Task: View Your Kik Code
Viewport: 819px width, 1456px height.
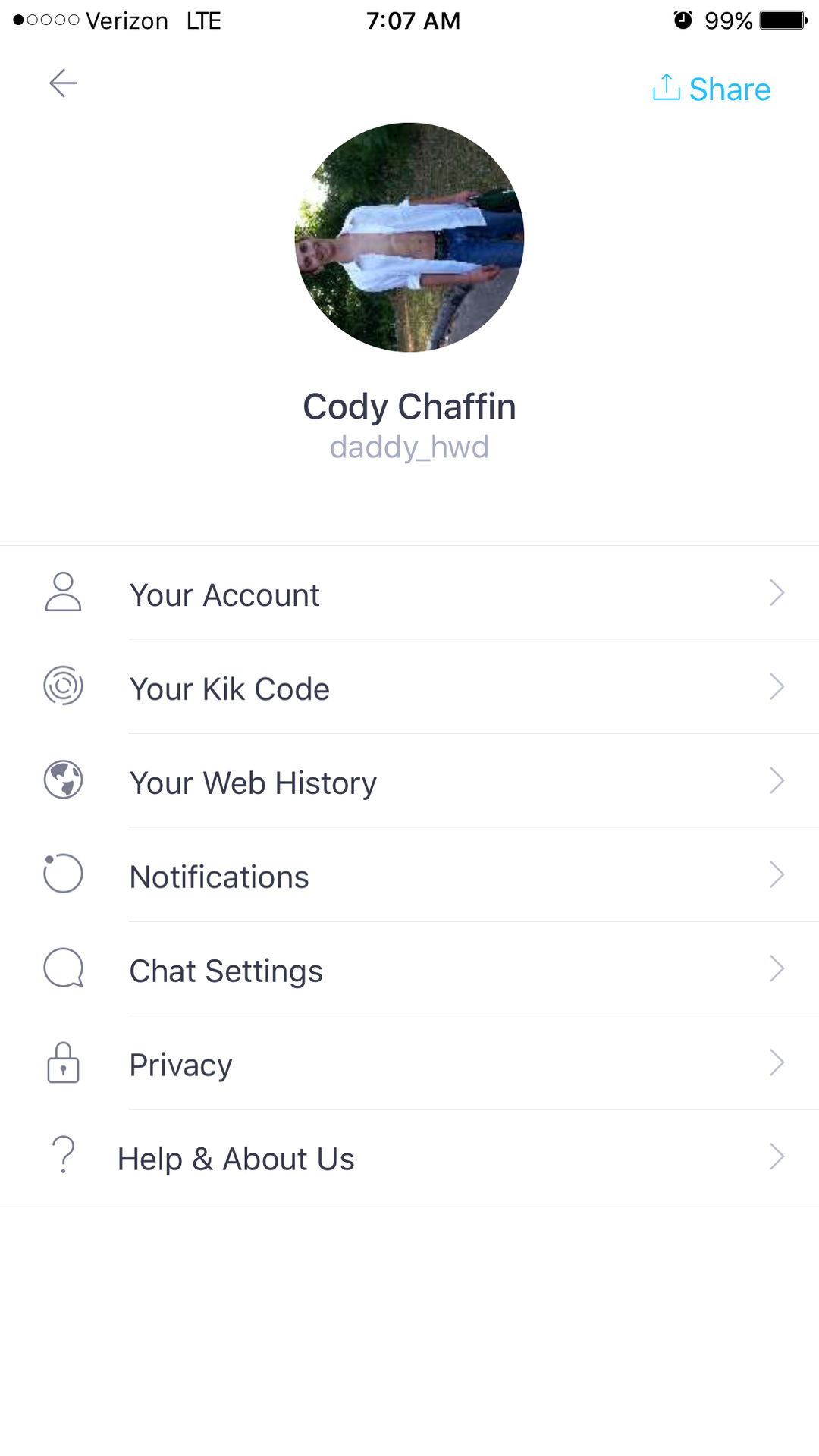Action: coord(409,688)
